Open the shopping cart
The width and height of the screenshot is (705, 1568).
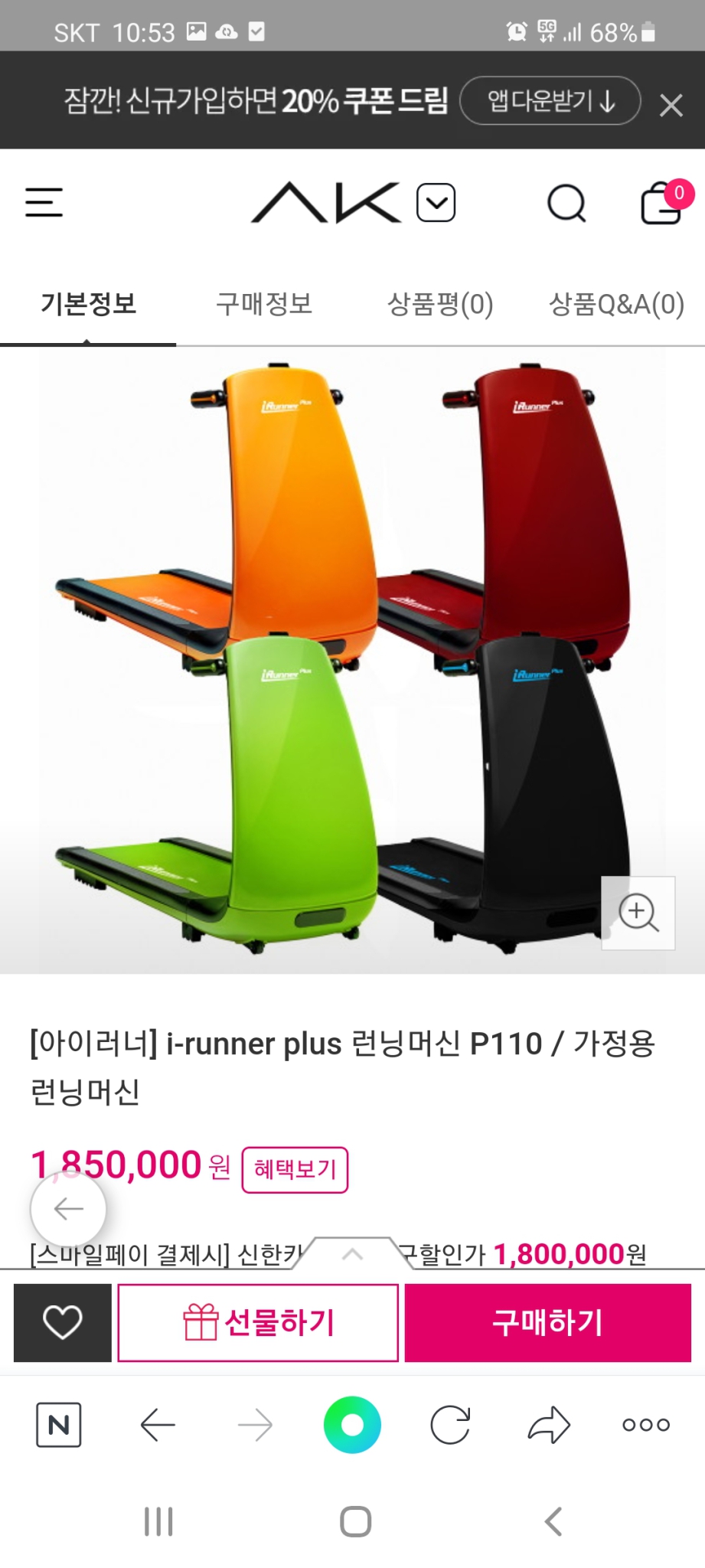coord(660,203)
